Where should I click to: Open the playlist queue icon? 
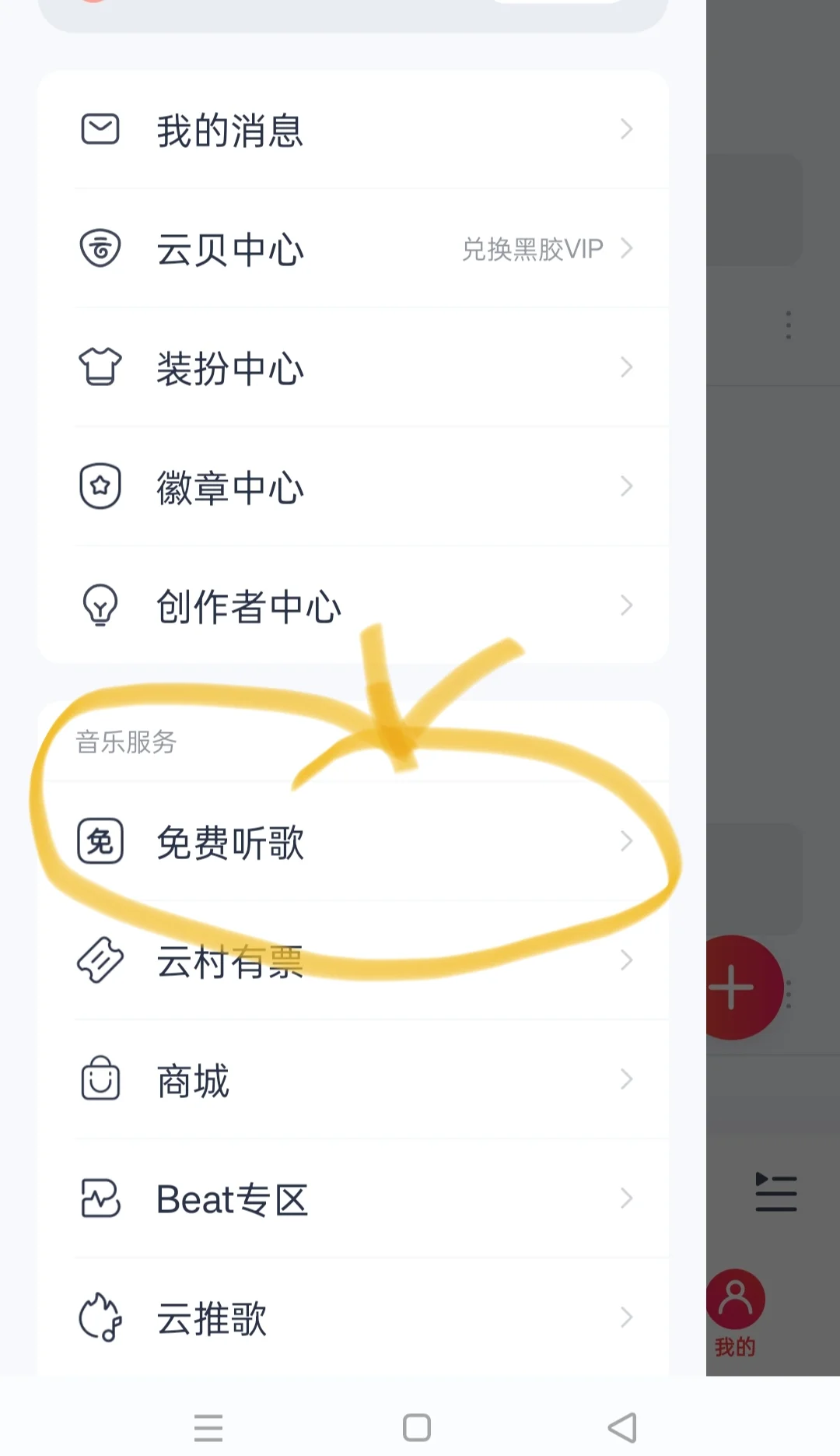point(774,1193)
